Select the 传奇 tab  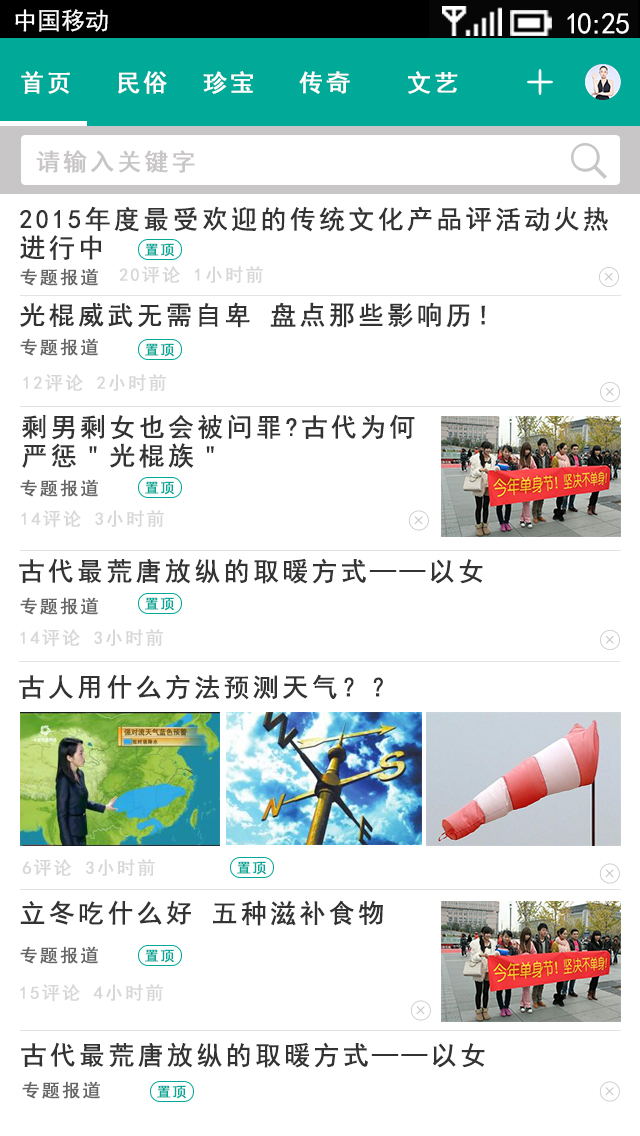[x=324, y=83]
